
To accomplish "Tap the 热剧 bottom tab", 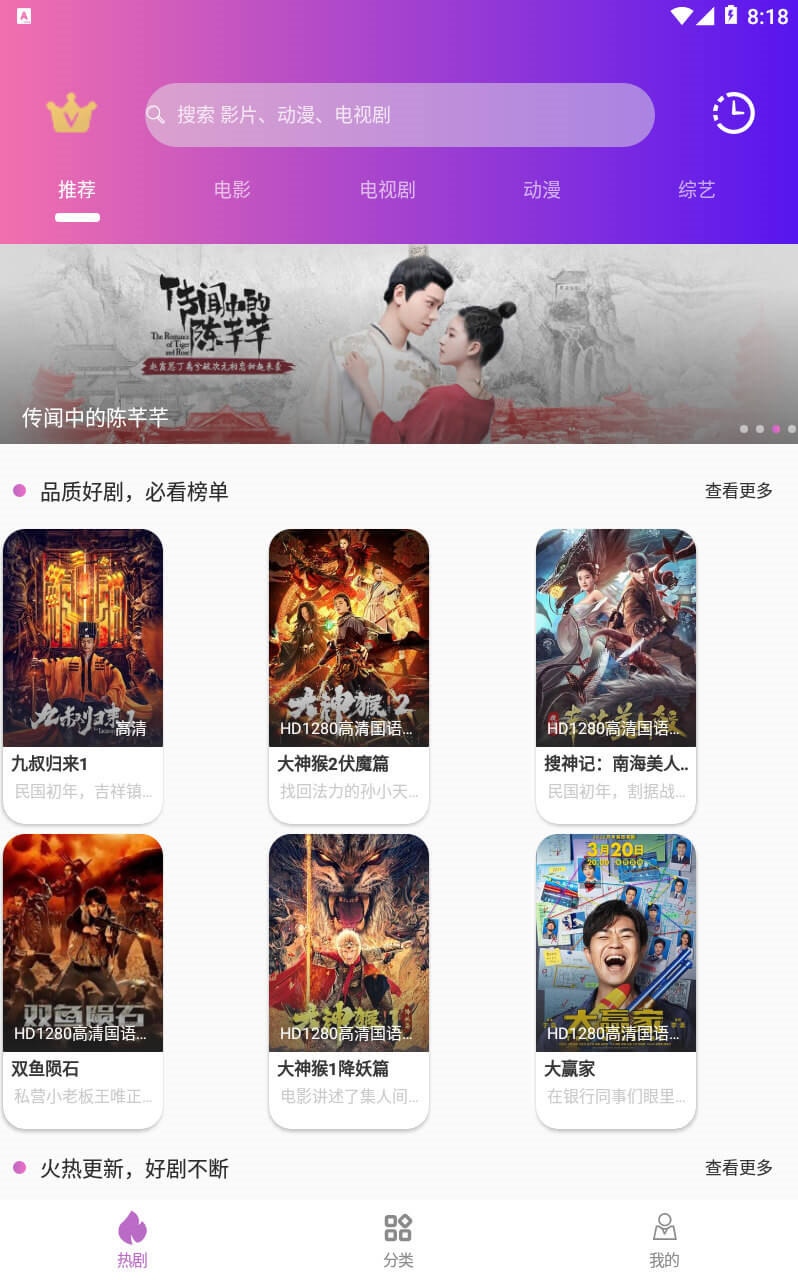I will click(132, 1240).
